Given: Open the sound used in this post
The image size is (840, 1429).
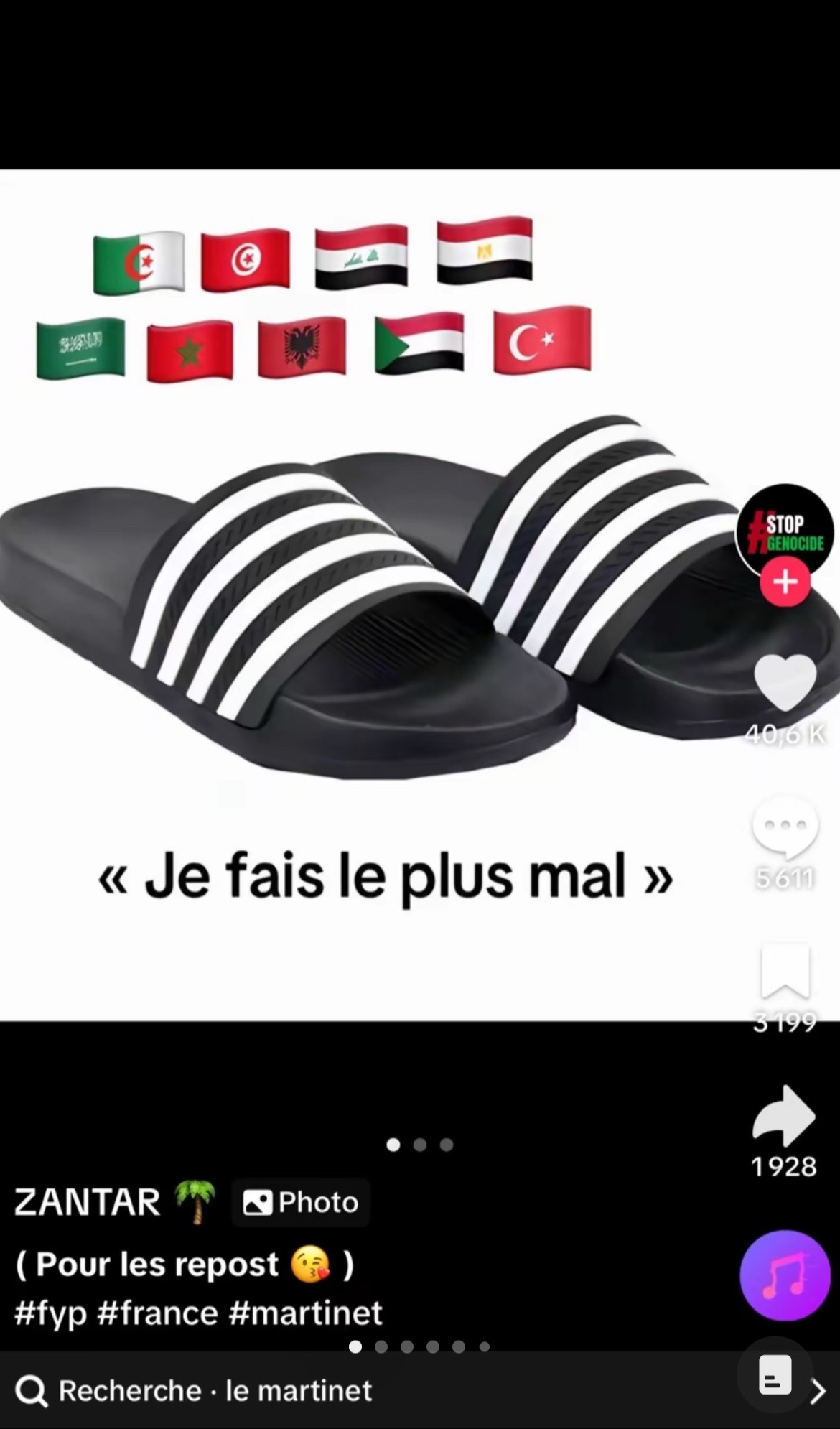Looking at the screenshot, I should point(785,1275).
